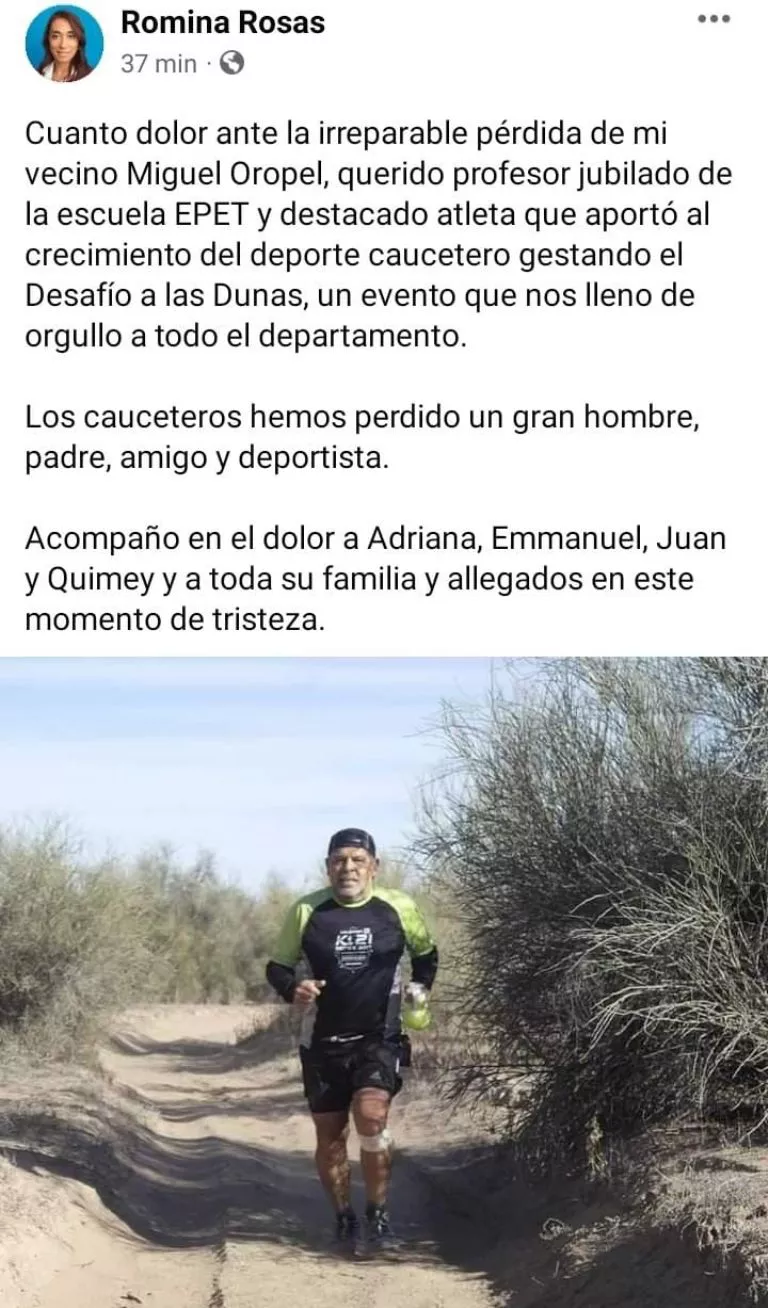This screenshot has height=1308, width=768.
Task: Open Romina Rosas profile name link
Action: (x=222, y=23)
